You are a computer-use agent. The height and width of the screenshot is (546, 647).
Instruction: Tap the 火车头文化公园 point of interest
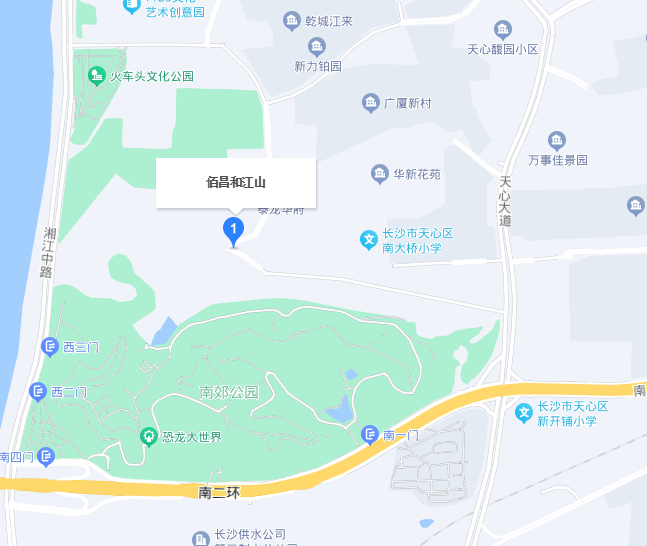click(97, 75)
